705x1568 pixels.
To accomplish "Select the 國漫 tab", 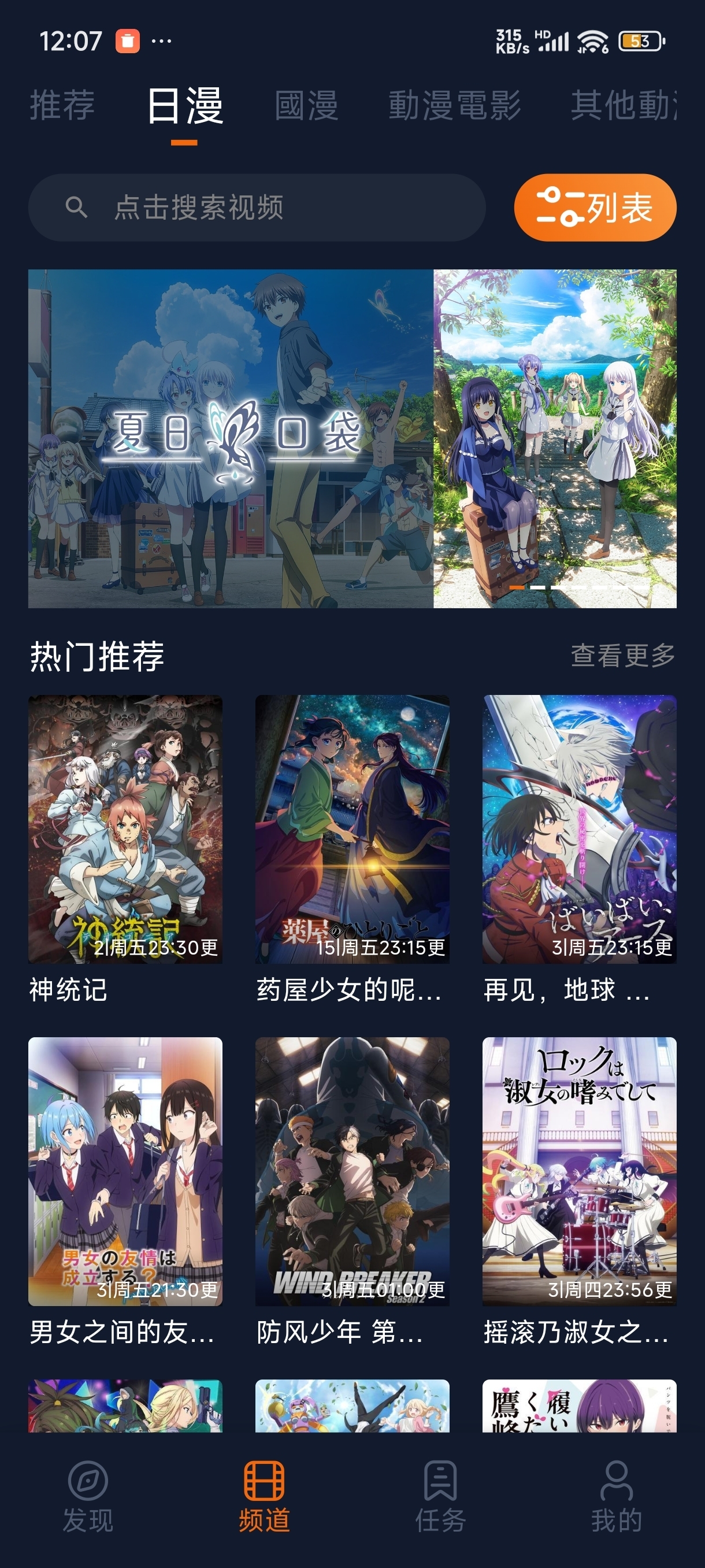I will pyautogui.click(x=306, y=105).
